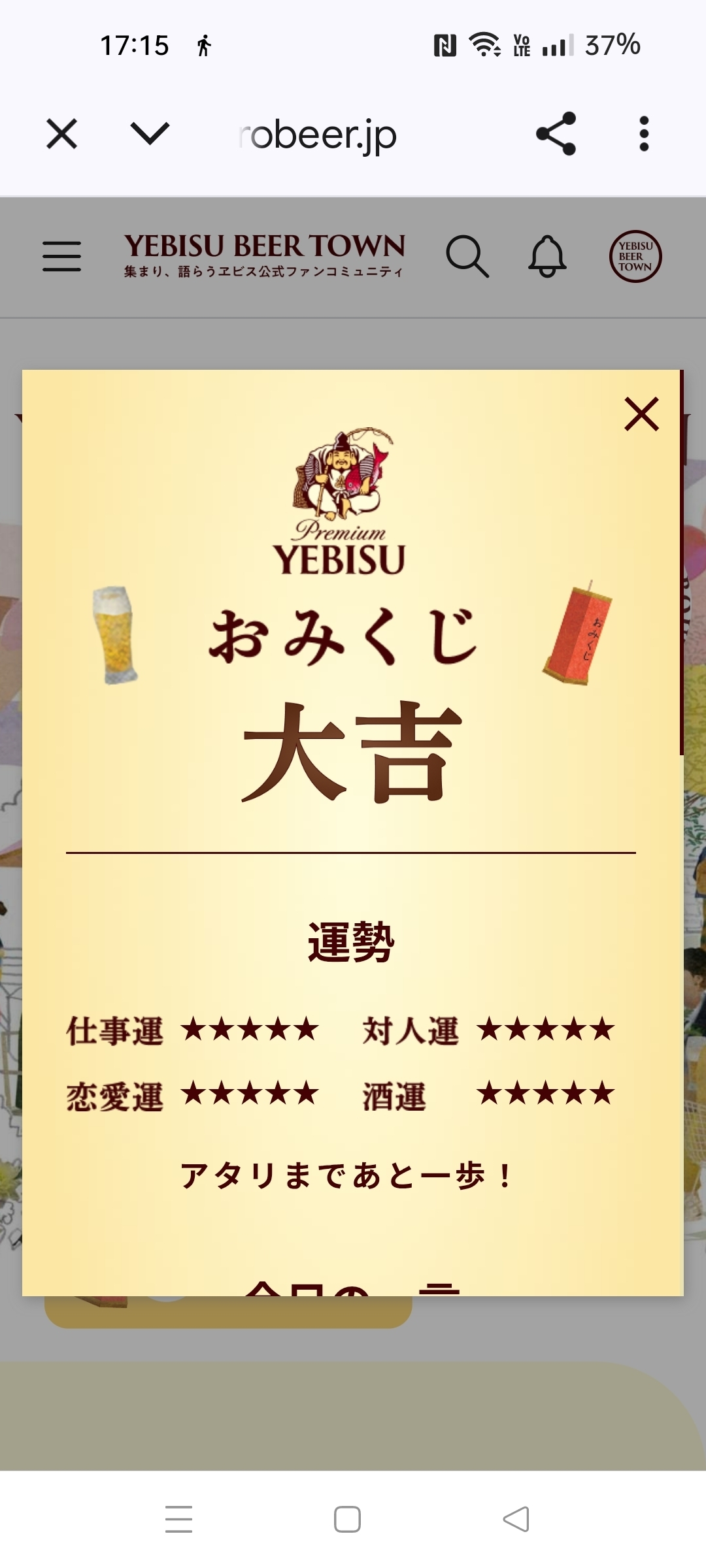
Task: Go back with the system back button
Action: click(x=516, y=1519)
